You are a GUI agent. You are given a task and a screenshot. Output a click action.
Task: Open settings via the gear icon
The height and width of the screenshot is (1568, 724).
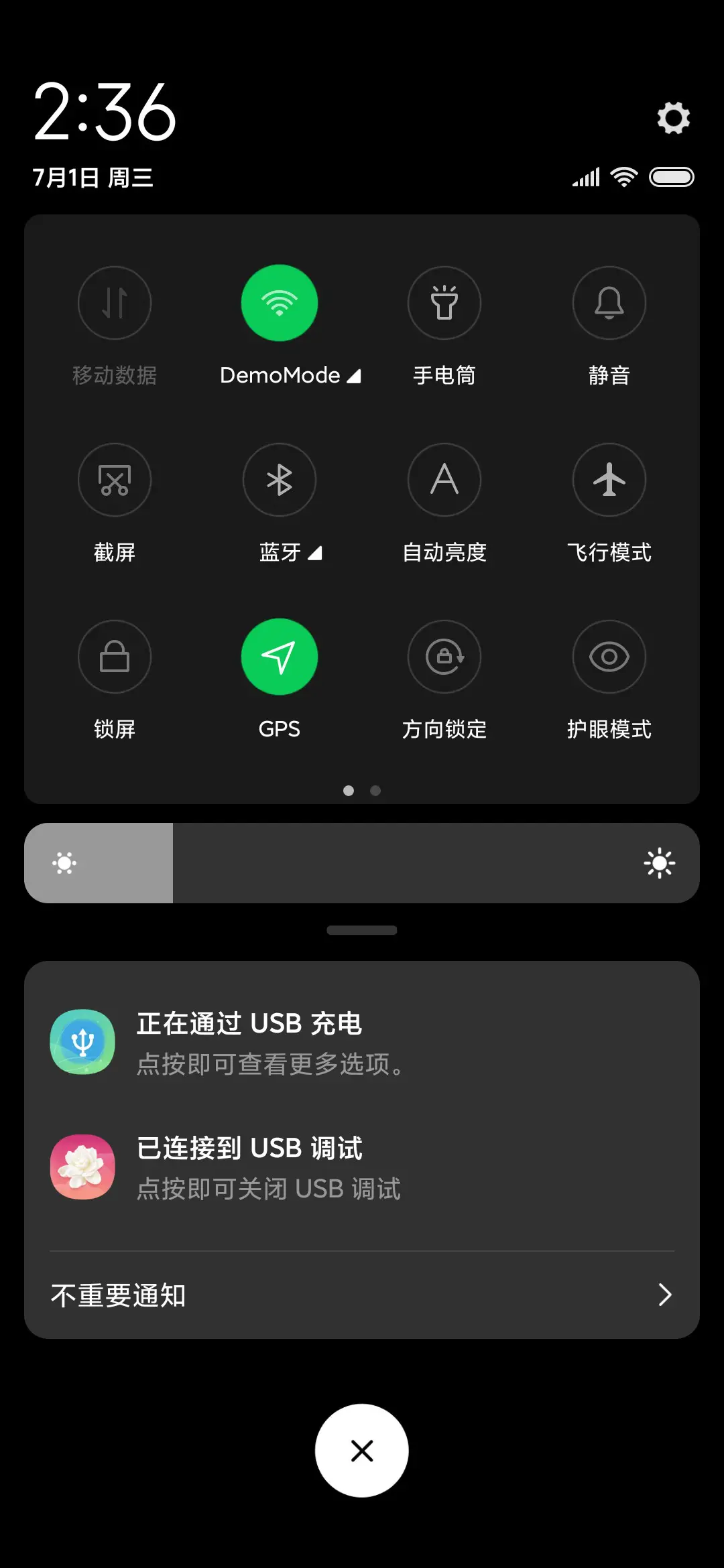click(x=673, y=118)
